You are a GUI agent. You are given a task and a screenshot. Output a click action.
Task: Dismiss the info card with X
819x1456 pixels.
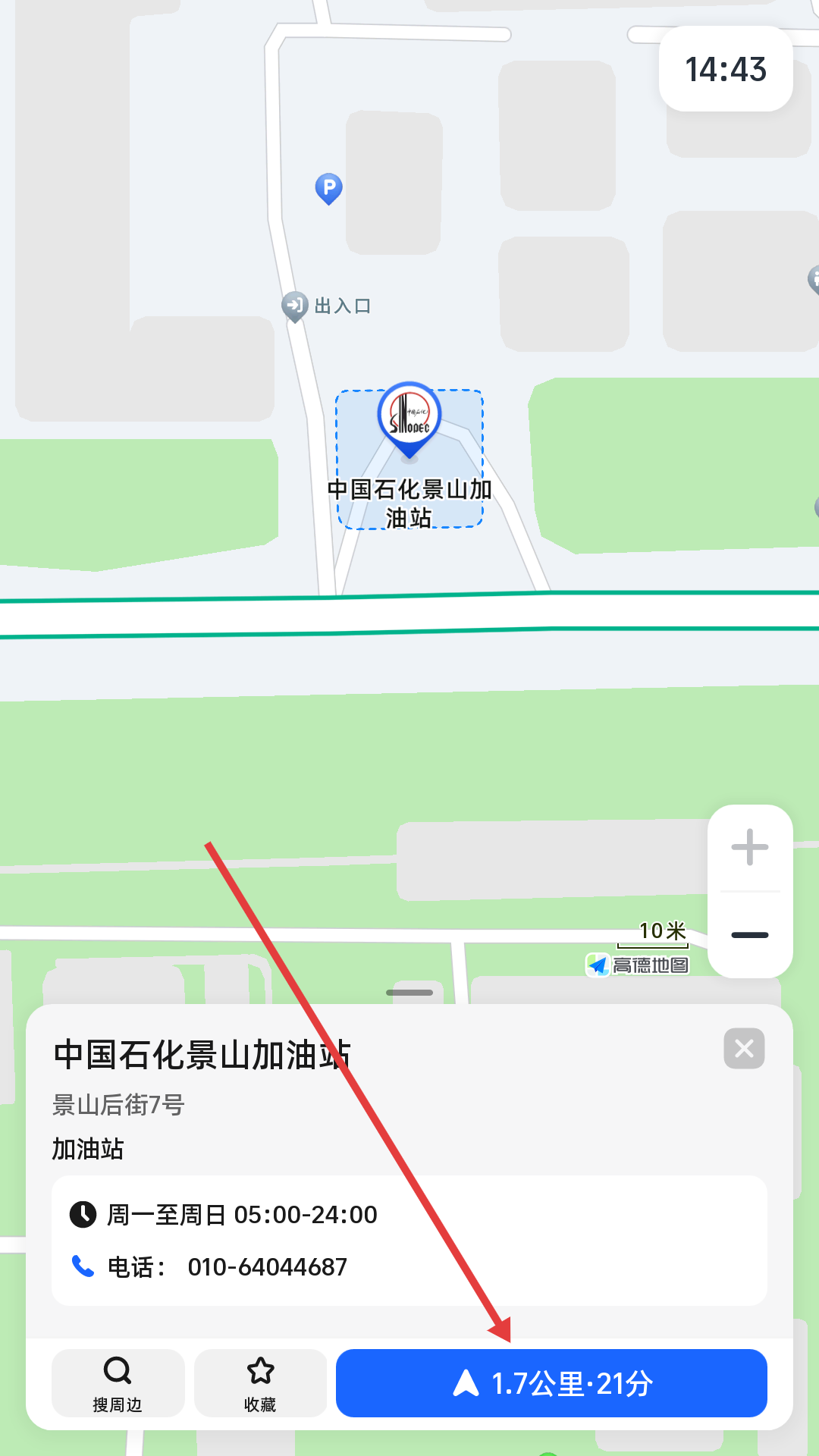coord(744,1049)
